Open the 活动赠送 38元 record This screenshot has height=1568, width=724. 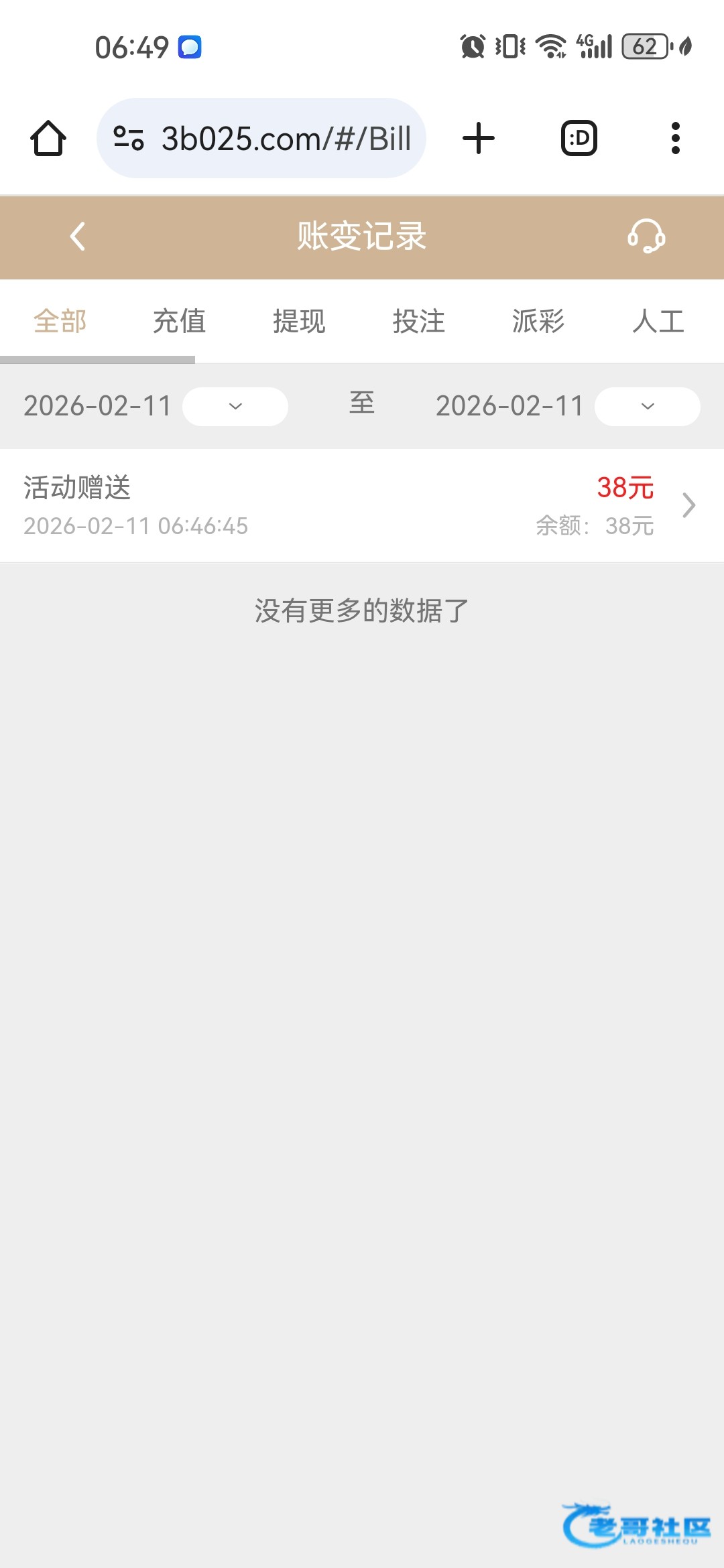tap(362, 506)
